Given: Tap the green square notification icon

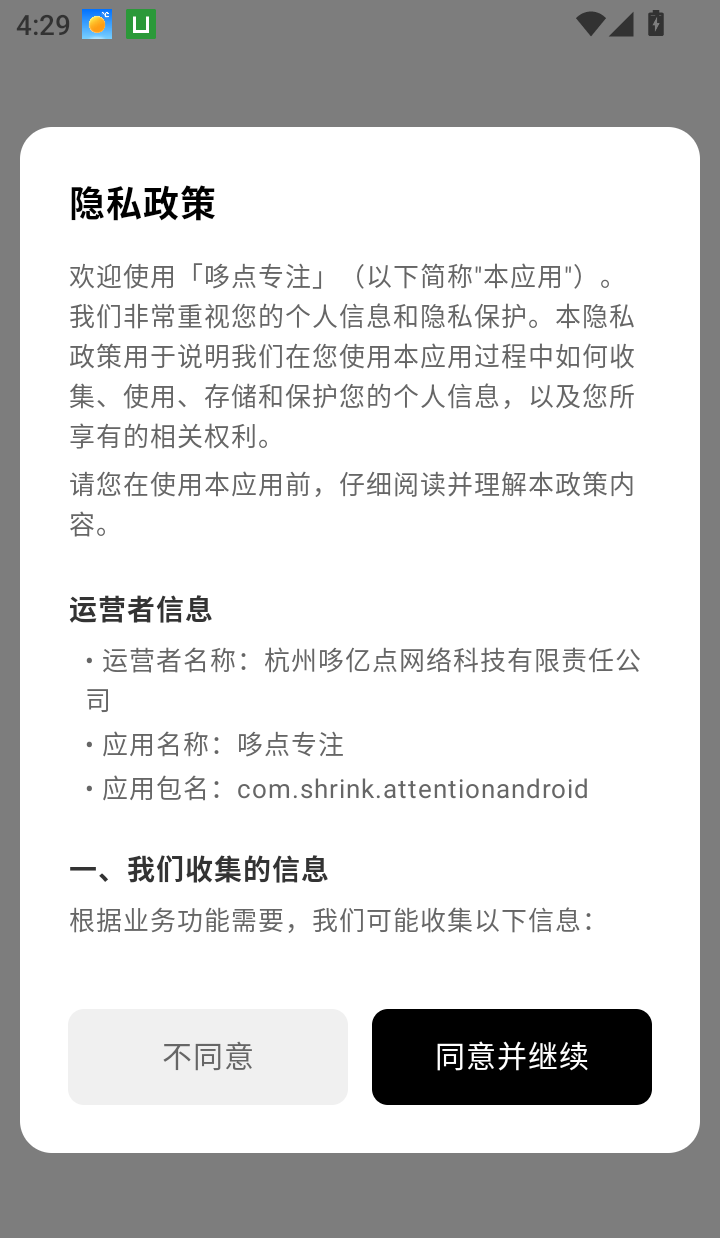Looking at the screenshot, I should pos(140,24).
